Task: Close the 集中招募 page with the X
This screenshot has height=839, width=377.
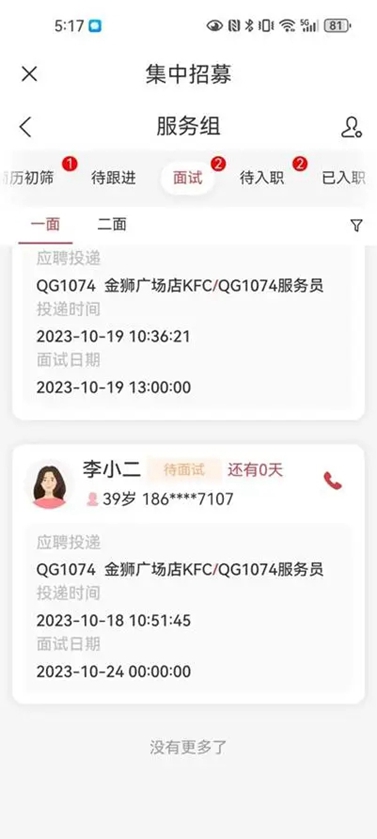Action: [x=29, y=74]
